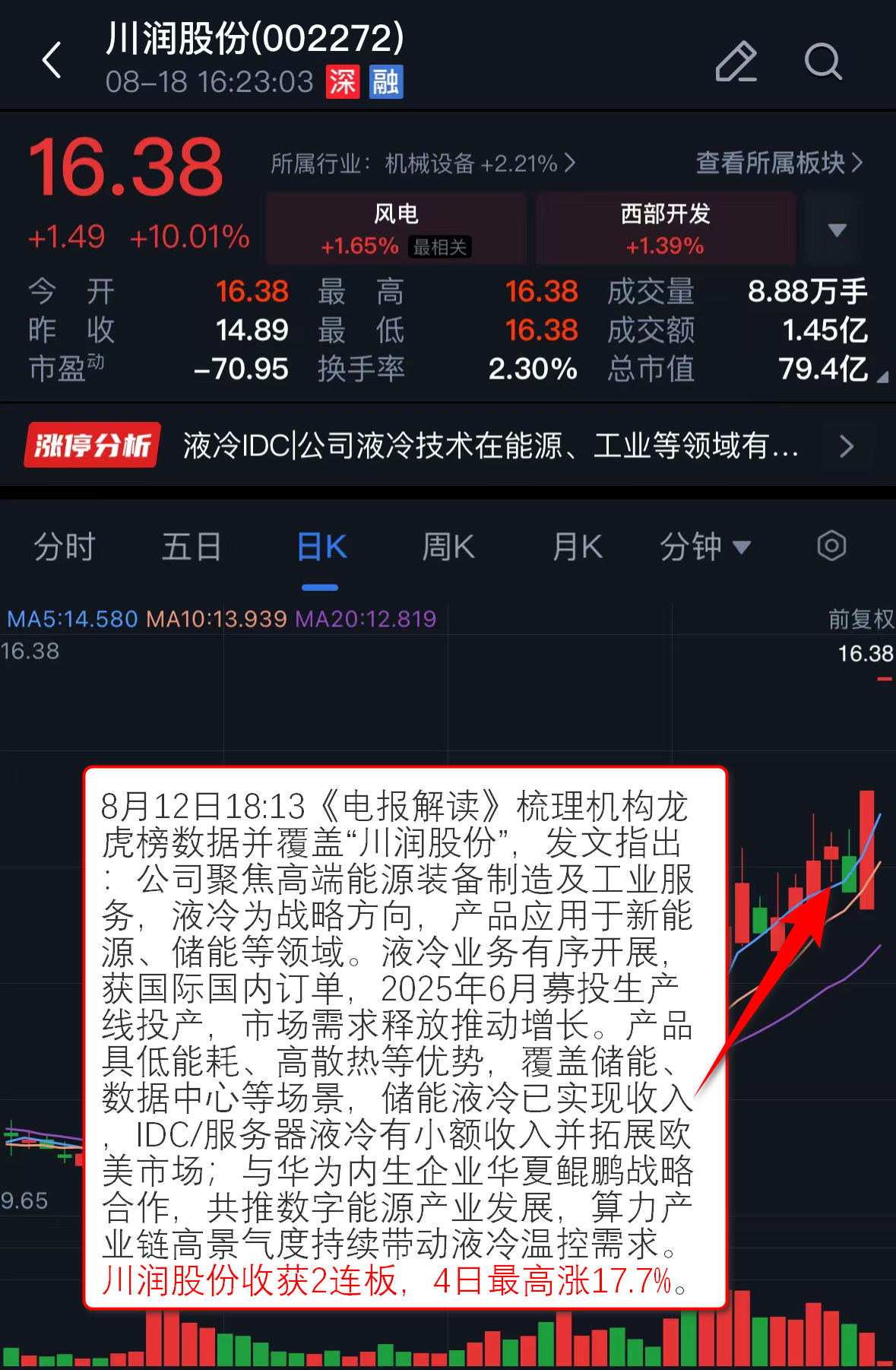Tap 查看所属板块 link
Screen dimensions: 896x1370
[x=779, y=163]
